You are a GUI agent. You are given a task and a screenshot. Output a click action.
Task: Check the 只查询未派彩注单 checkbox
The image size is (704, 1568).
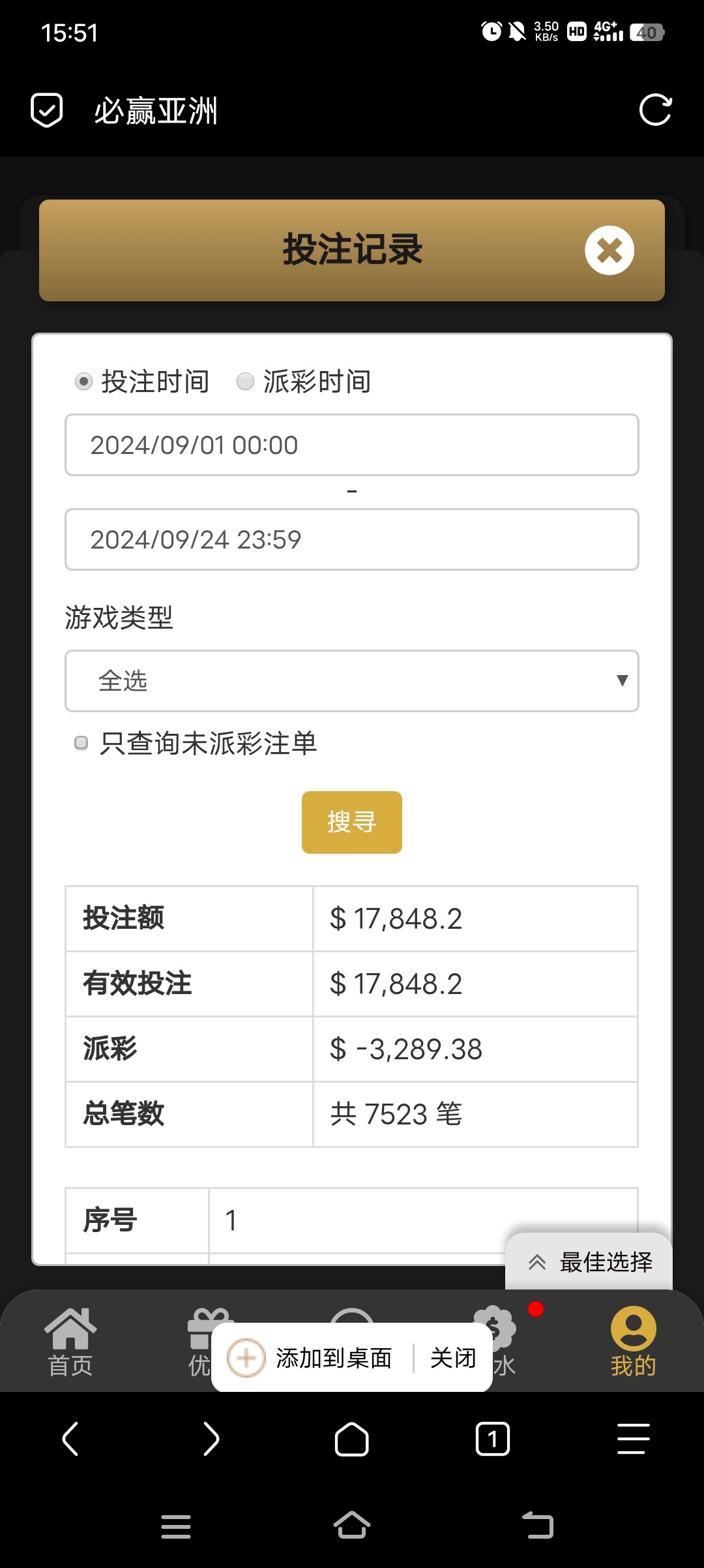point(81,743)
